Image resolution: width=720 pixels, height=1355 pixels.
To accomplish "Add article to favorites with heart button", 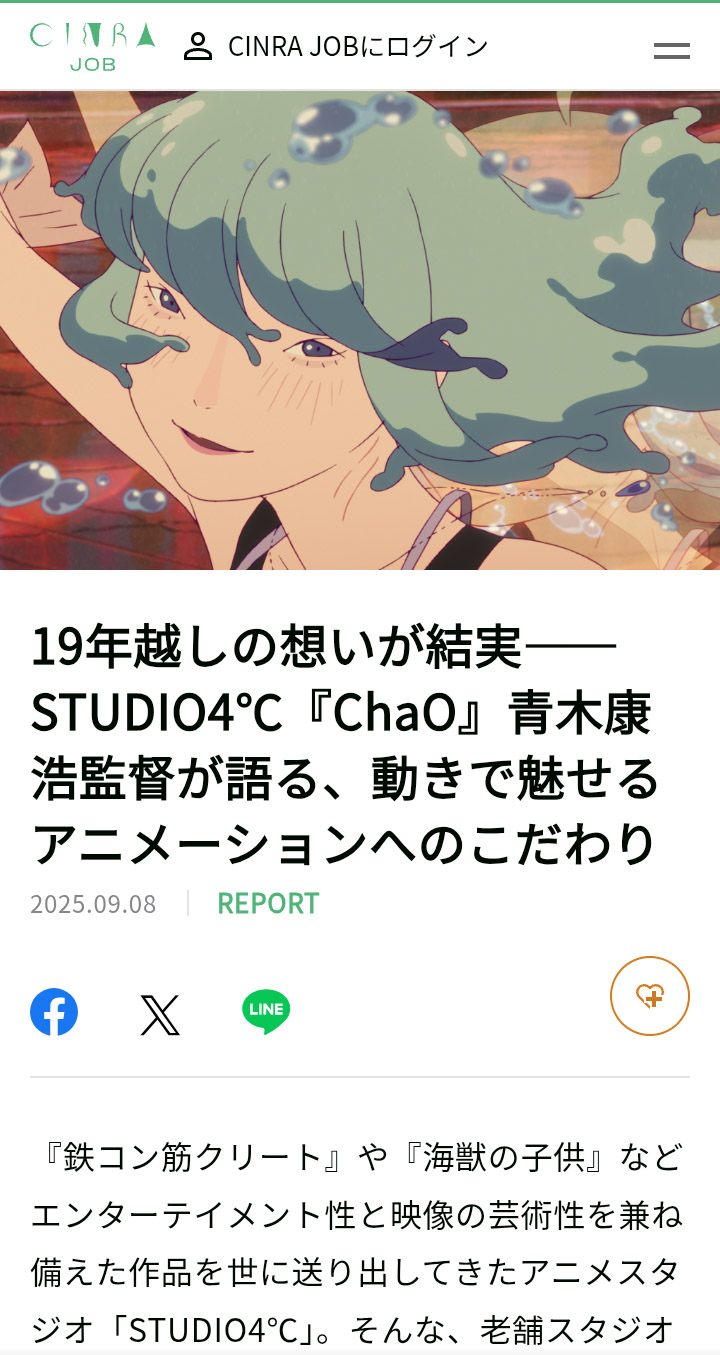I will pyautogui.click(x=650, y=996).
